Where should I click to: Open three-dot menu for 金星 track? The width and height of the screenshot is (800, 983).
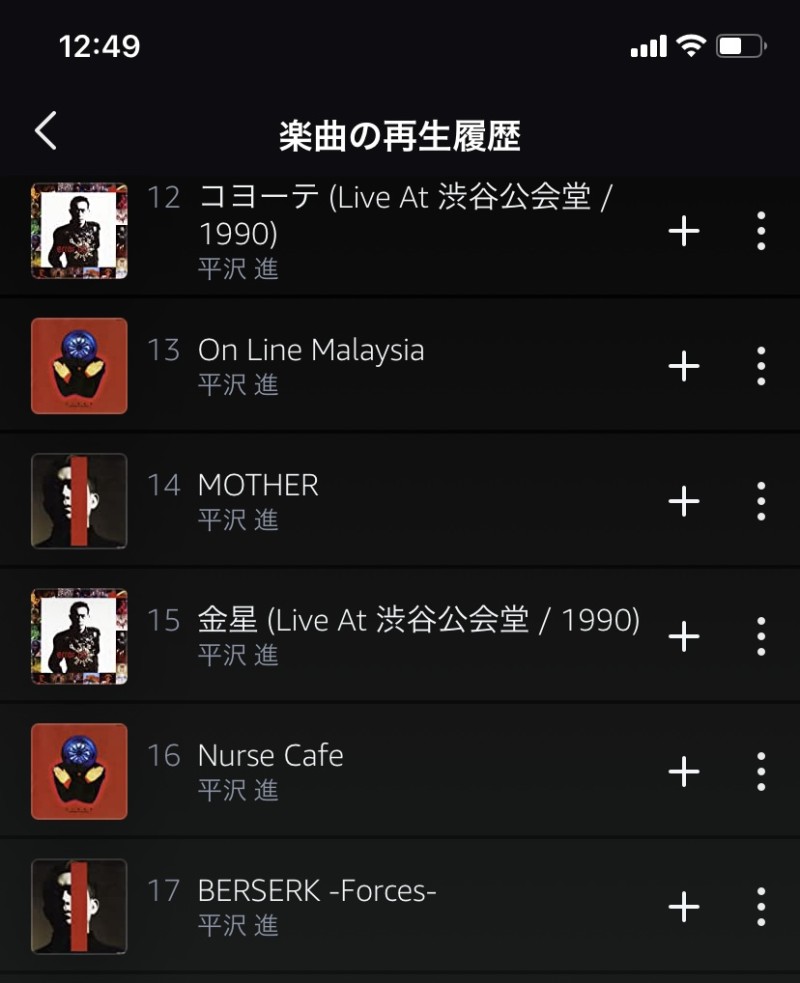[x=761, y=636]
